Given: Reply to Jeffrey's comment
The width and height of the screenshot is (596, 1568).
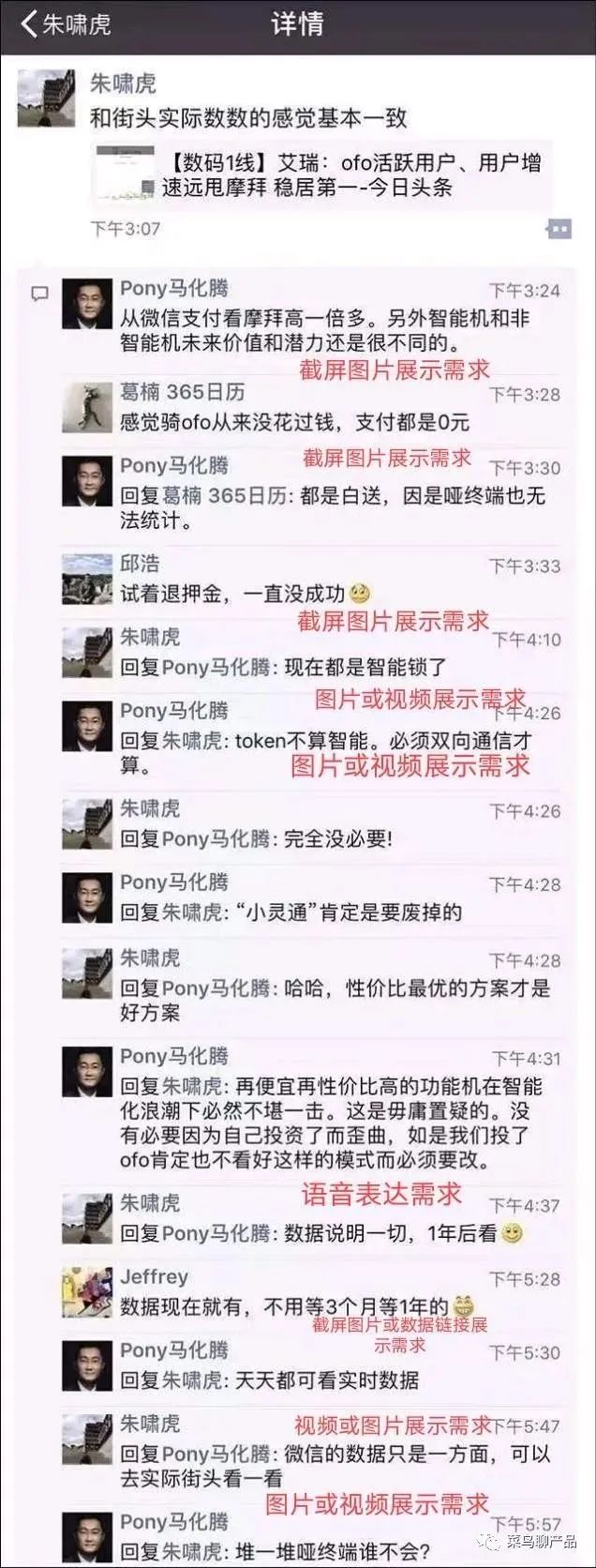Looking at the screenshot, I should point(281,1306).
